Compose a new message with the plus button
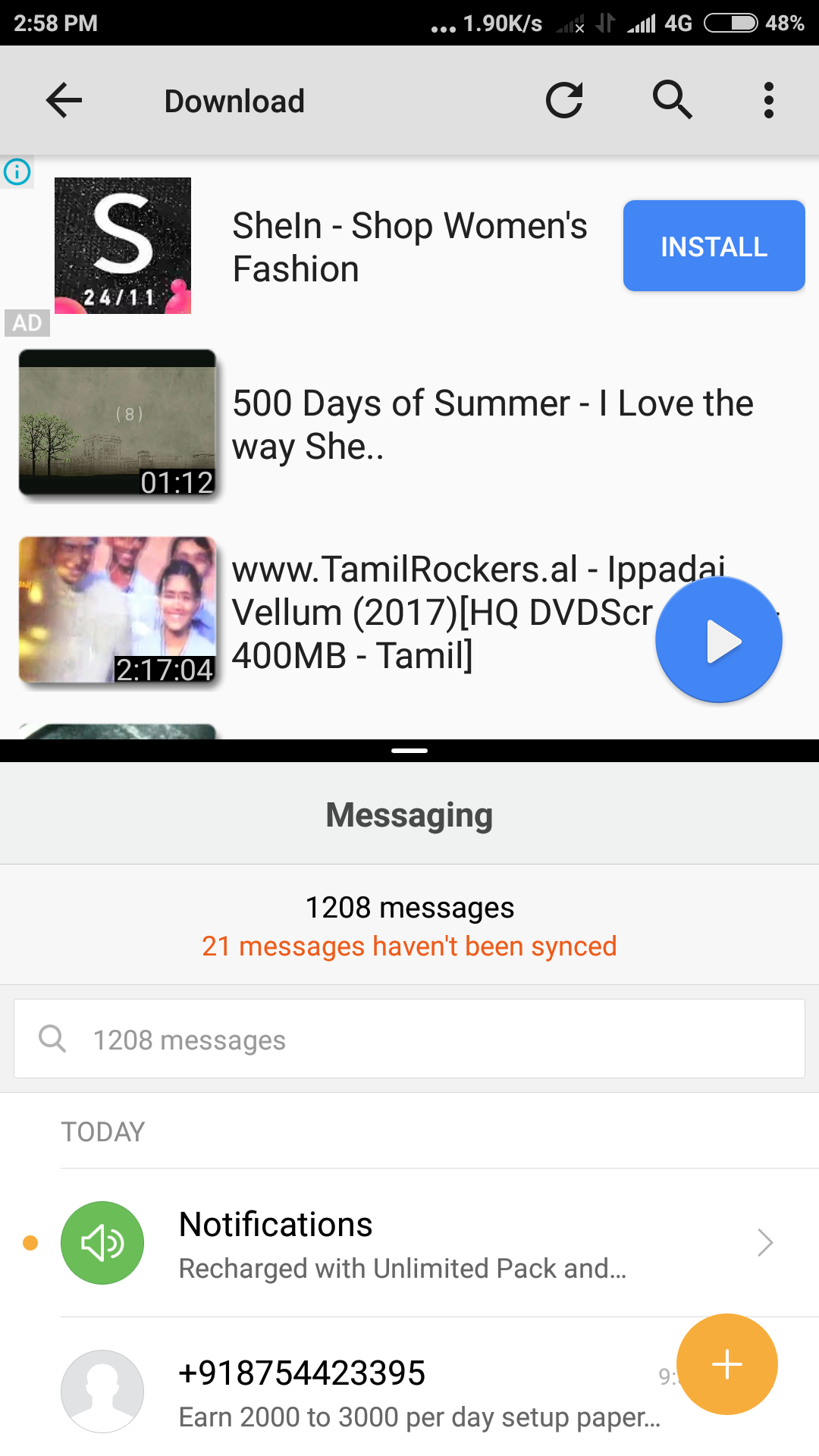 pos(726,1364)
